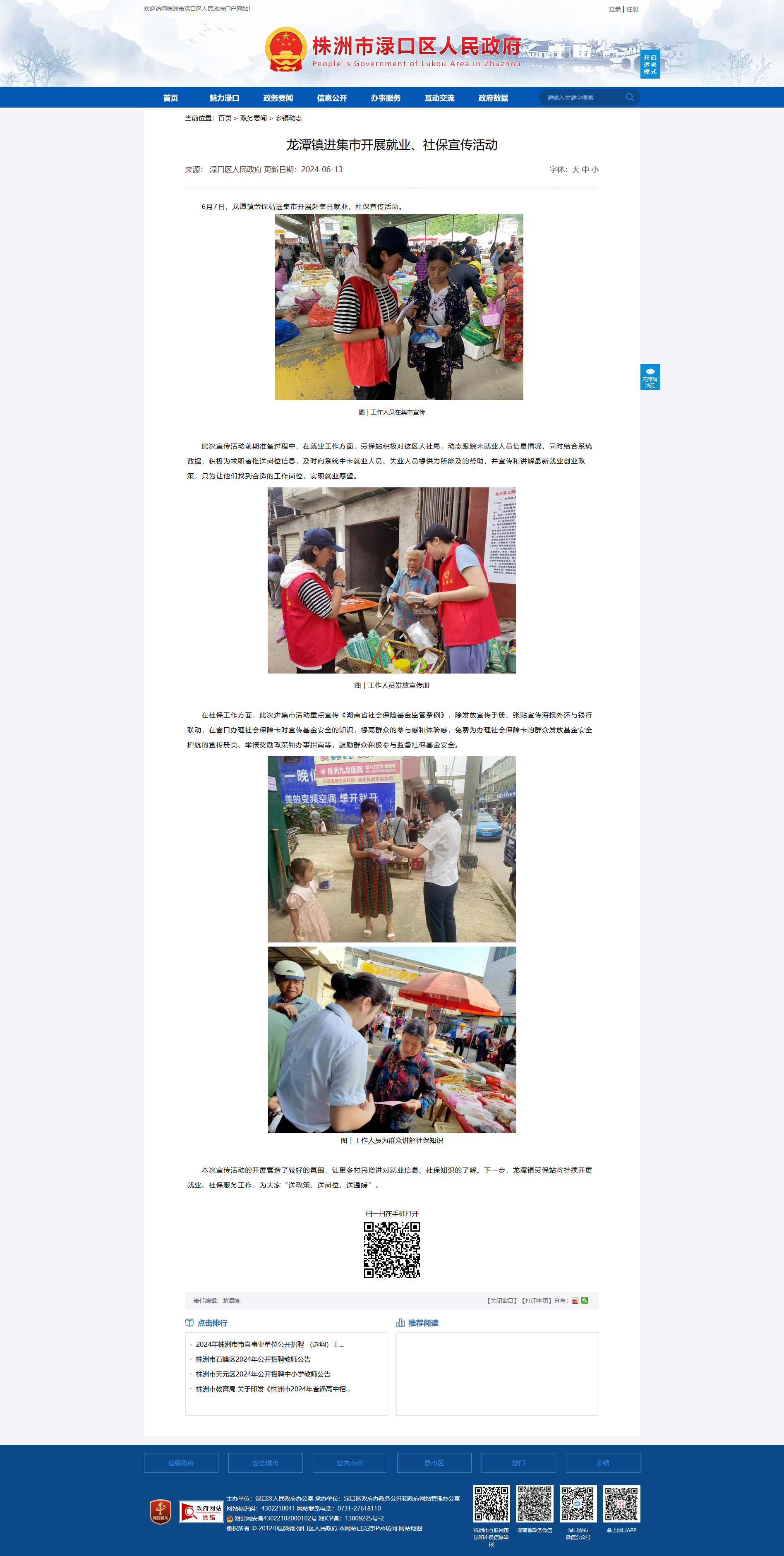Set font size to 大
Image resolution: width=784 pixels, height=1556 pixels.
tap(575, 170)
